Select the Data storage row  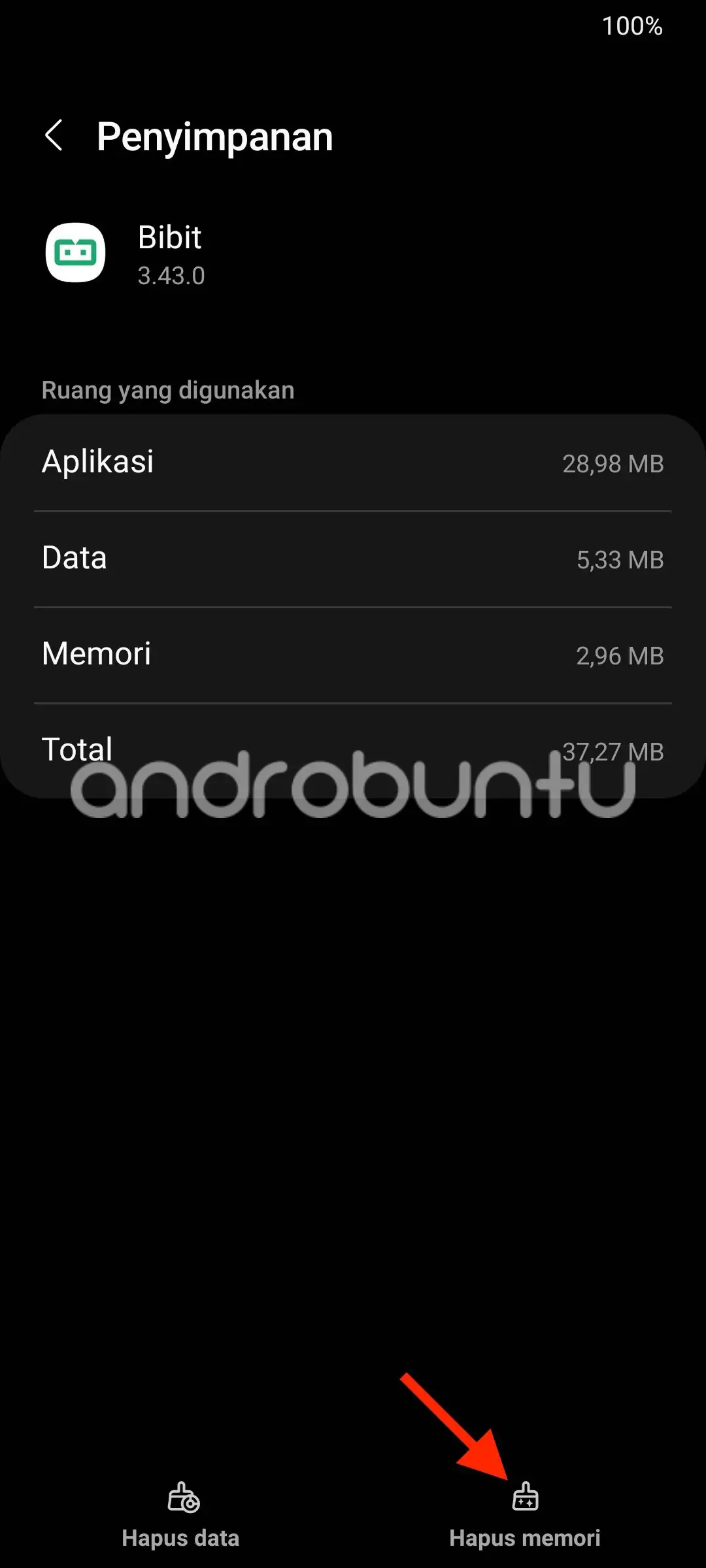point(353,557)
